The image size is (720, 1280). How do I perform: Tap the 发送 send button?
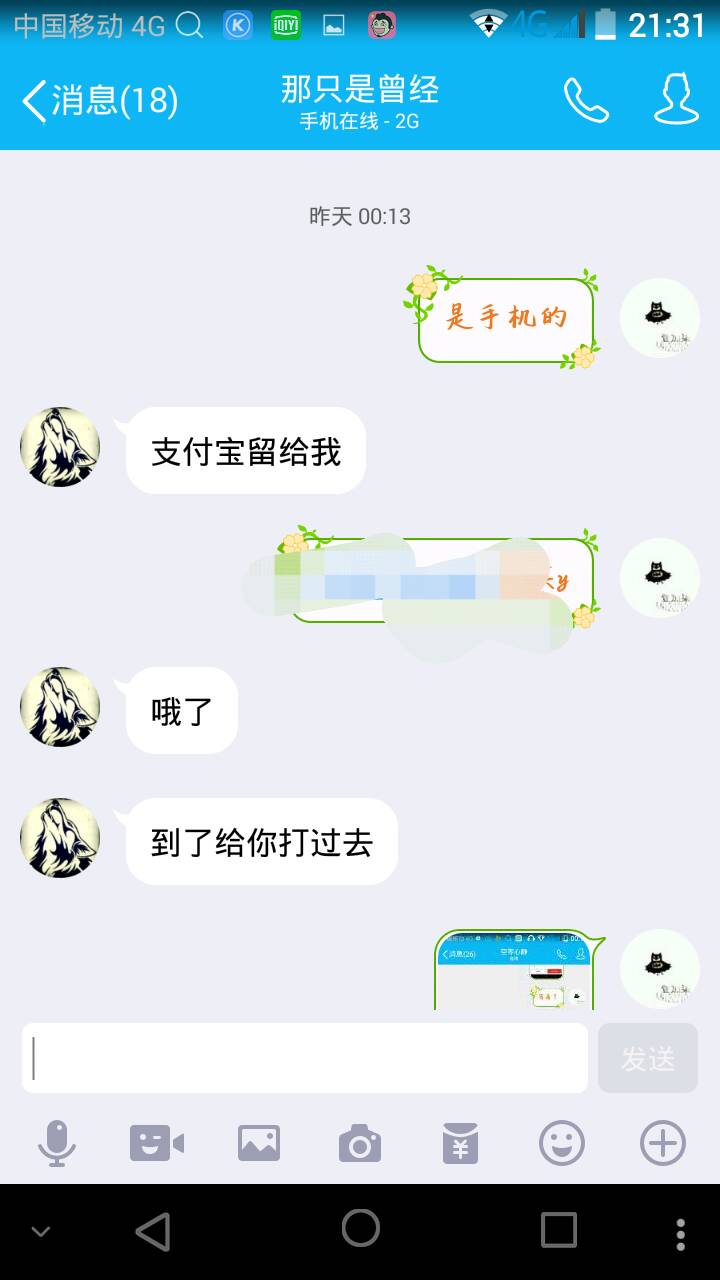point(648,1058)
